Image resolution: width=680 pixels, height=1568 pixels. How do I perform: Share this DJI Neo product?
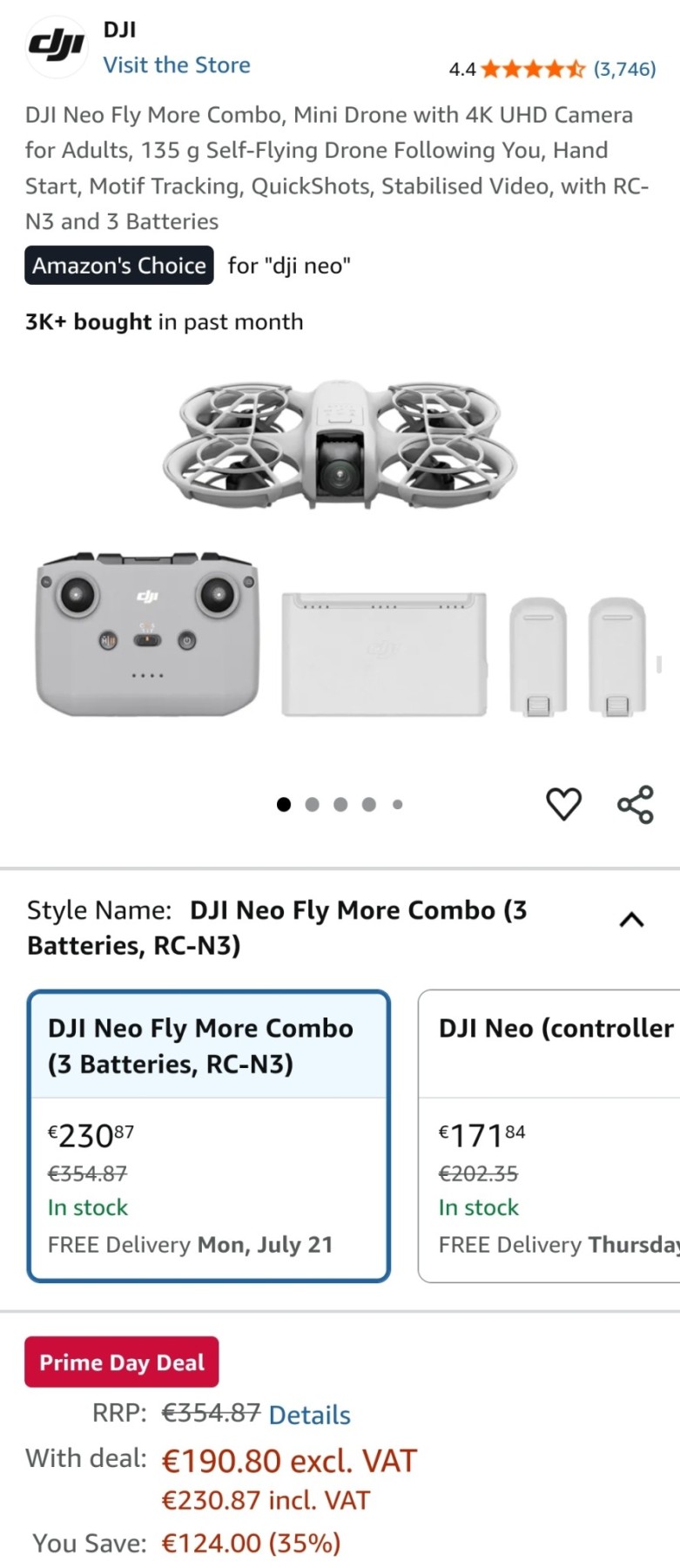[636, 804]
